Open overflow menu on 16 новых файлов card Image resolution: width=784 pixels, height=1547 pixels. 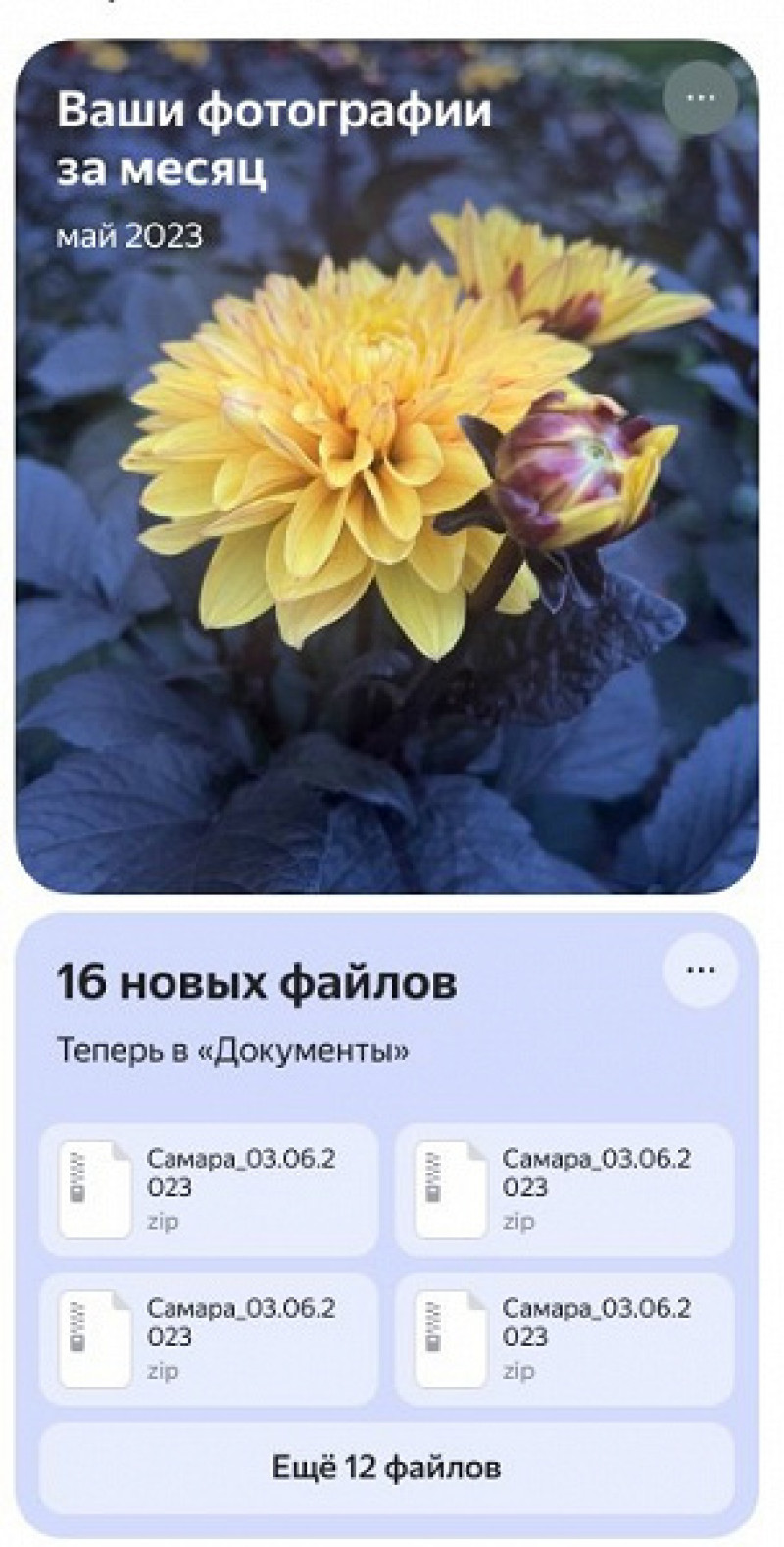pyautogui.click(x=700, y=970)
